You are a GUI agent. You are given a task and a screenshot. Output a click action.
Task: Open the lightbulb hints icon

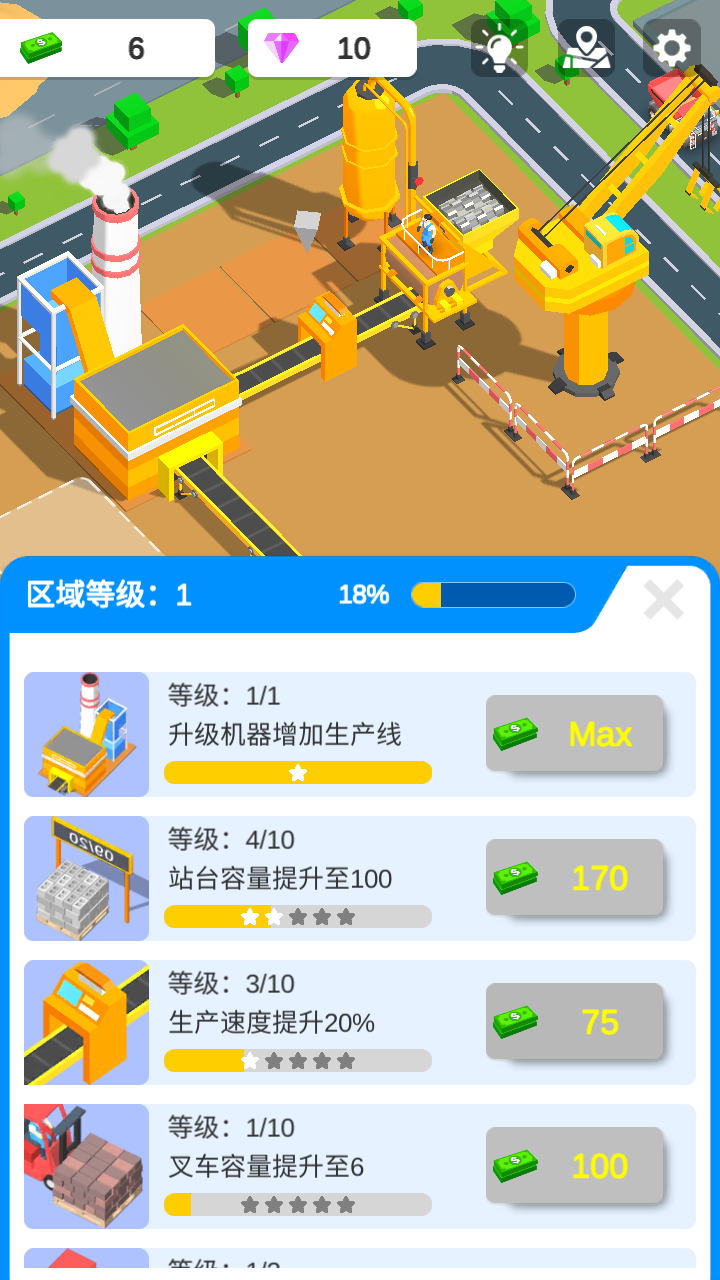(499, 48)
